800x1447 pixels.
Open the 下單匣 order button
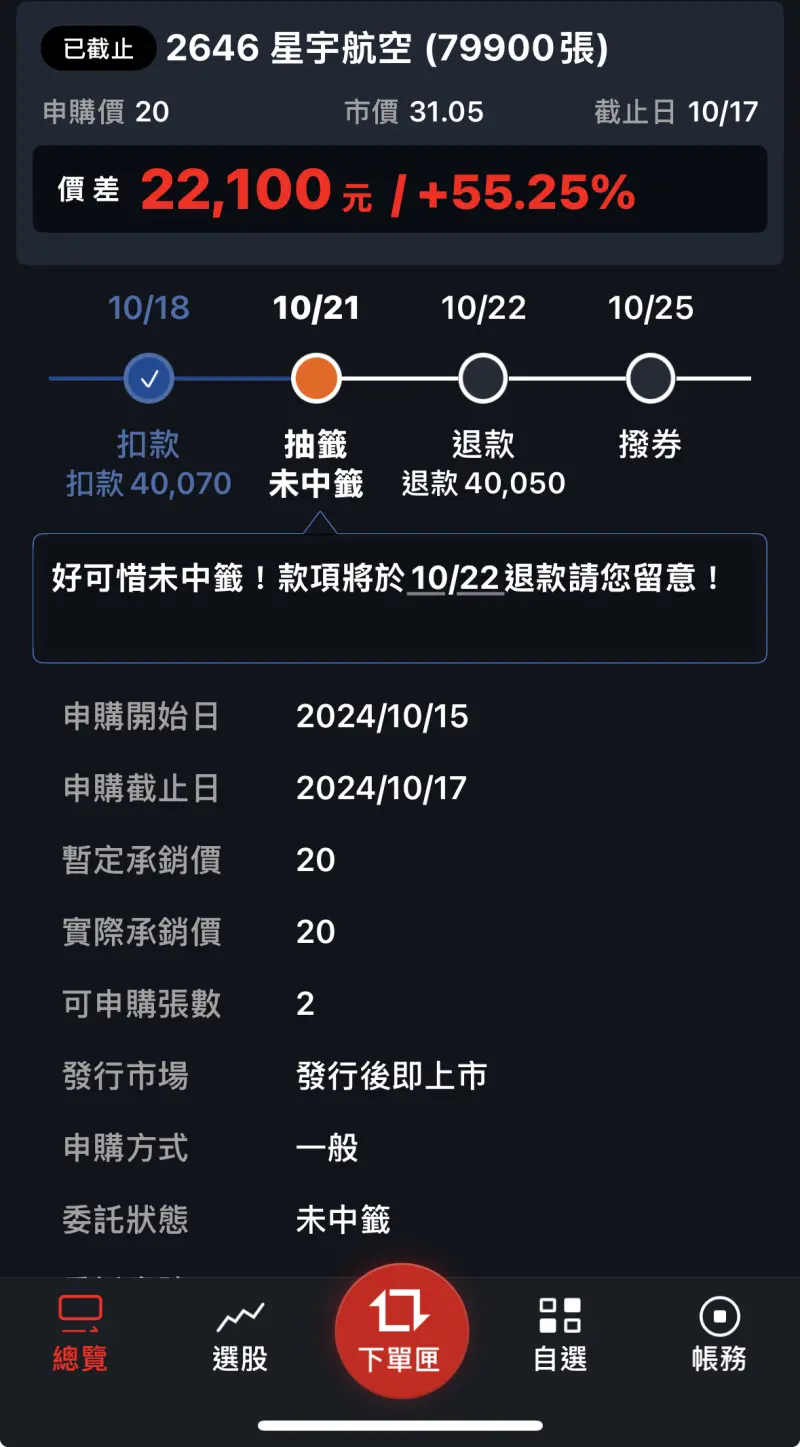click(x=401, y=1330)
